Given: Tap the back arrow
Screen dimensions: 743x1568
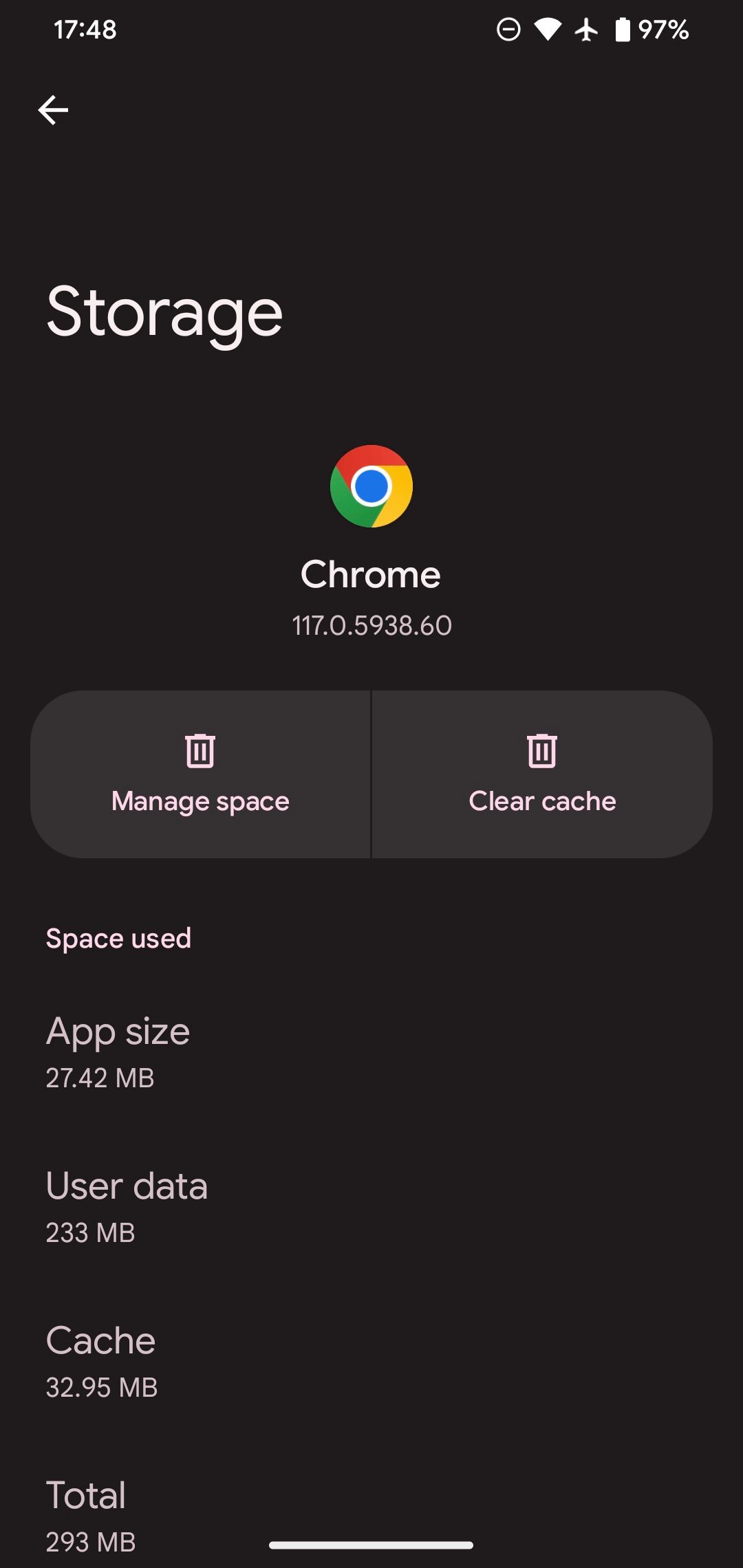Looking at the screenshot, I should click(54, 109).
